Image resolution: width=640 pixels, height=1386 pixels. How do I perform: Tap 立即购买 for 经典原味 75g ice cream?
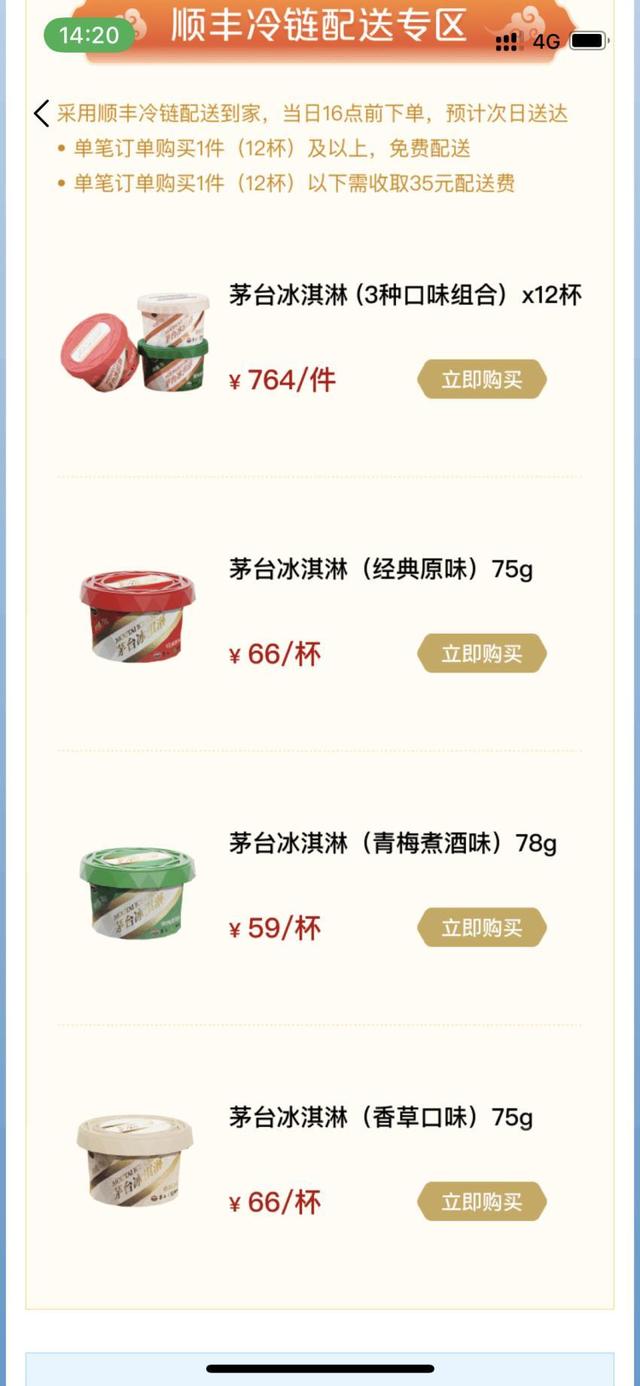point(482,654)
